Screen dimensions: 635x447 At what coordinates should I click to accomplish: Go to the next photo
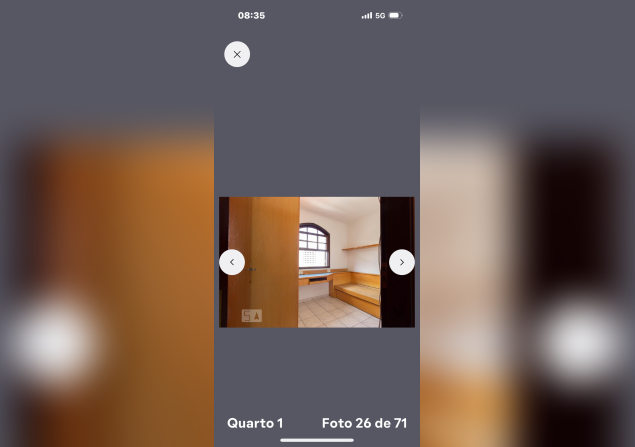click(401, 262)
